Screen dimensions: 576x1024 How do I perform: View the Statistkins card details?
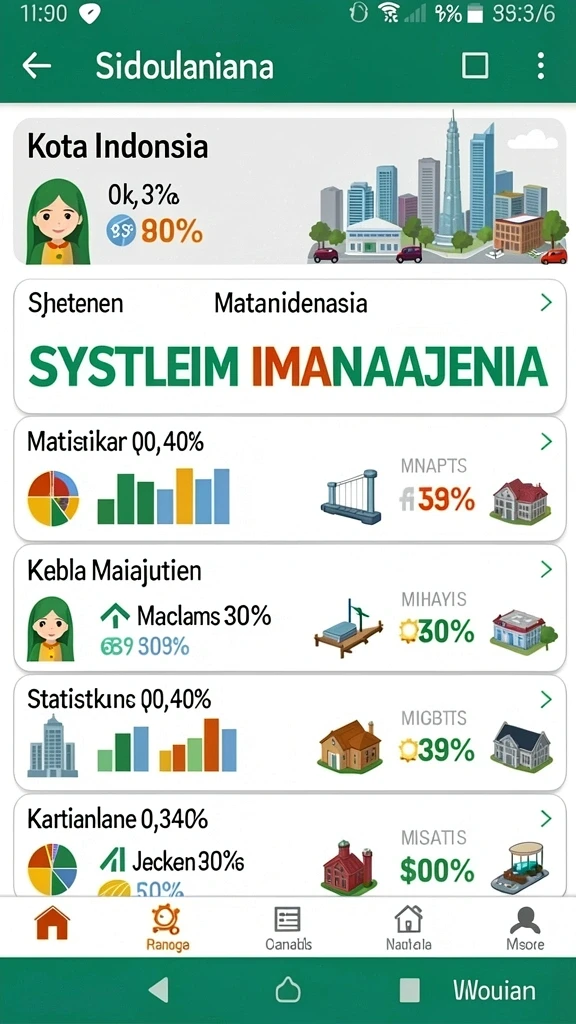pyautogui.click(x=289, y=733)
